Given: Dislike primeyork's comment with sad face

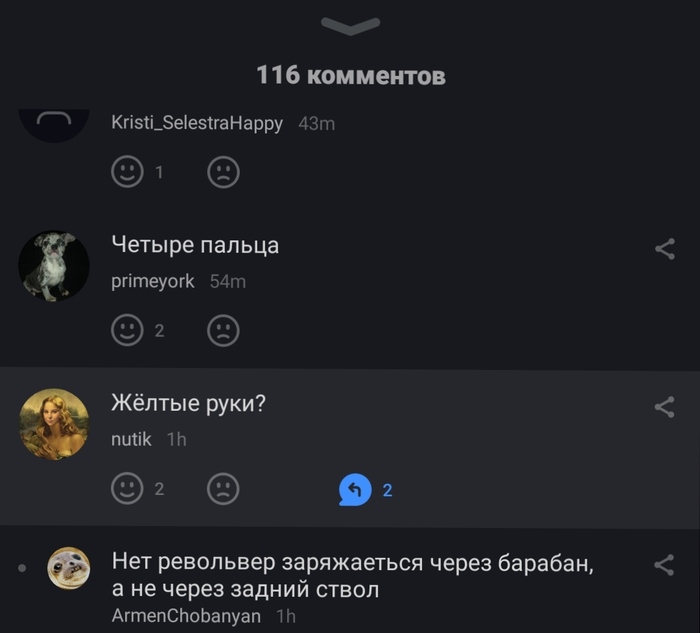Looking at the screenshot, I should (x=223, y=331).
